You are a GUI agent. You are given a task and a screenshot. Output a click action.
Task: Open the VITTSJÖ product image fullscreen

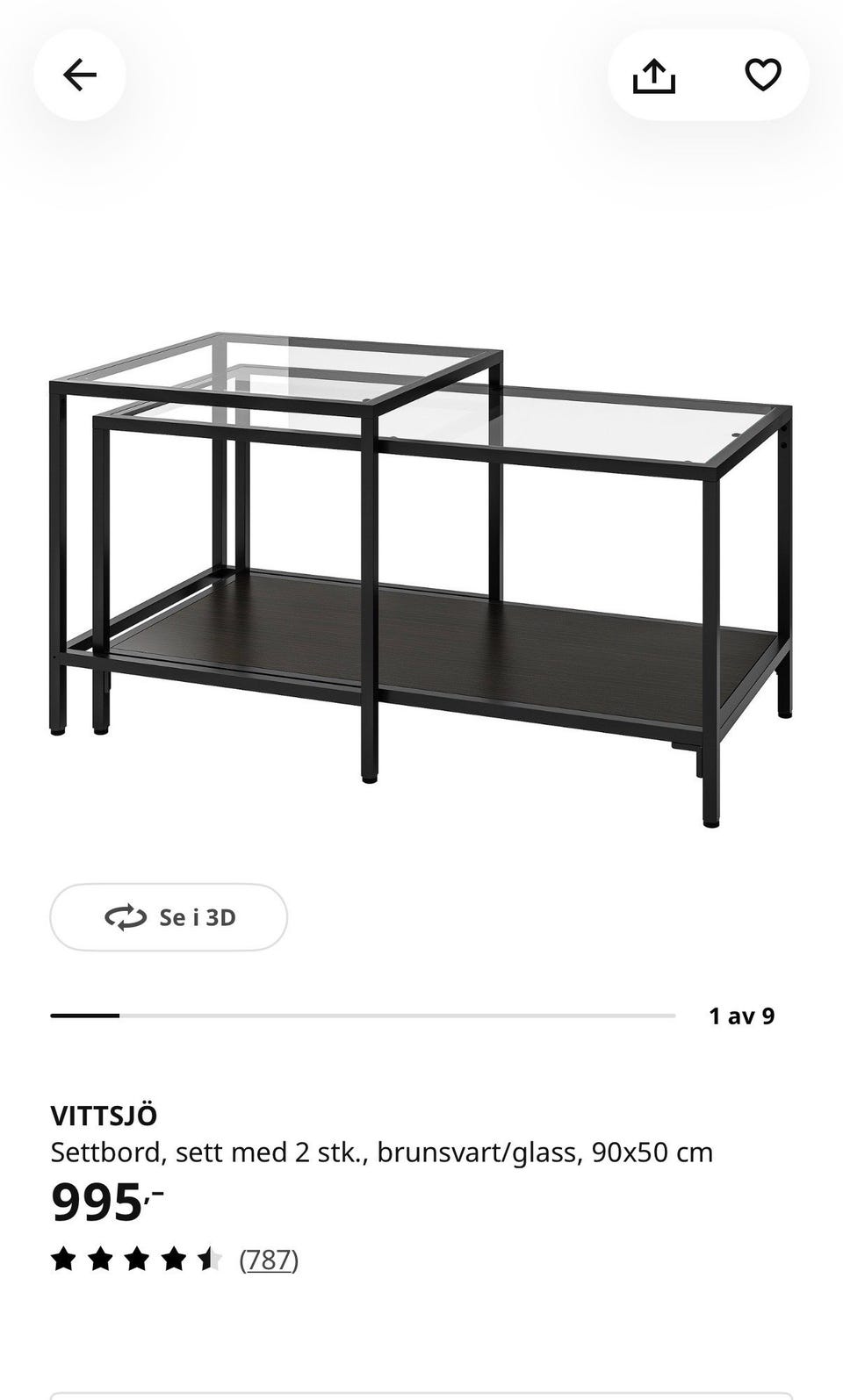[421, 579]
